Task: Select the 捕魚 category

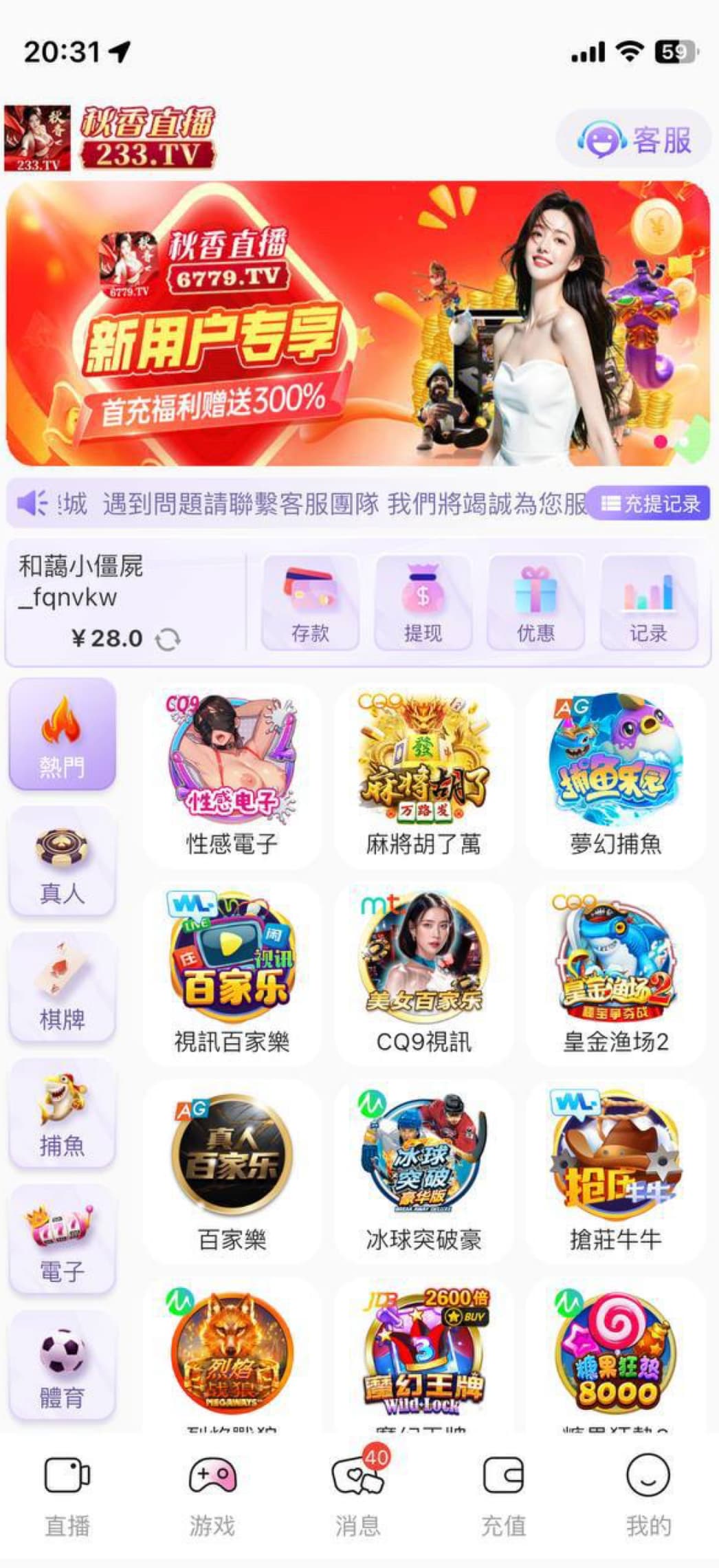Action: tap(62, 1115)
